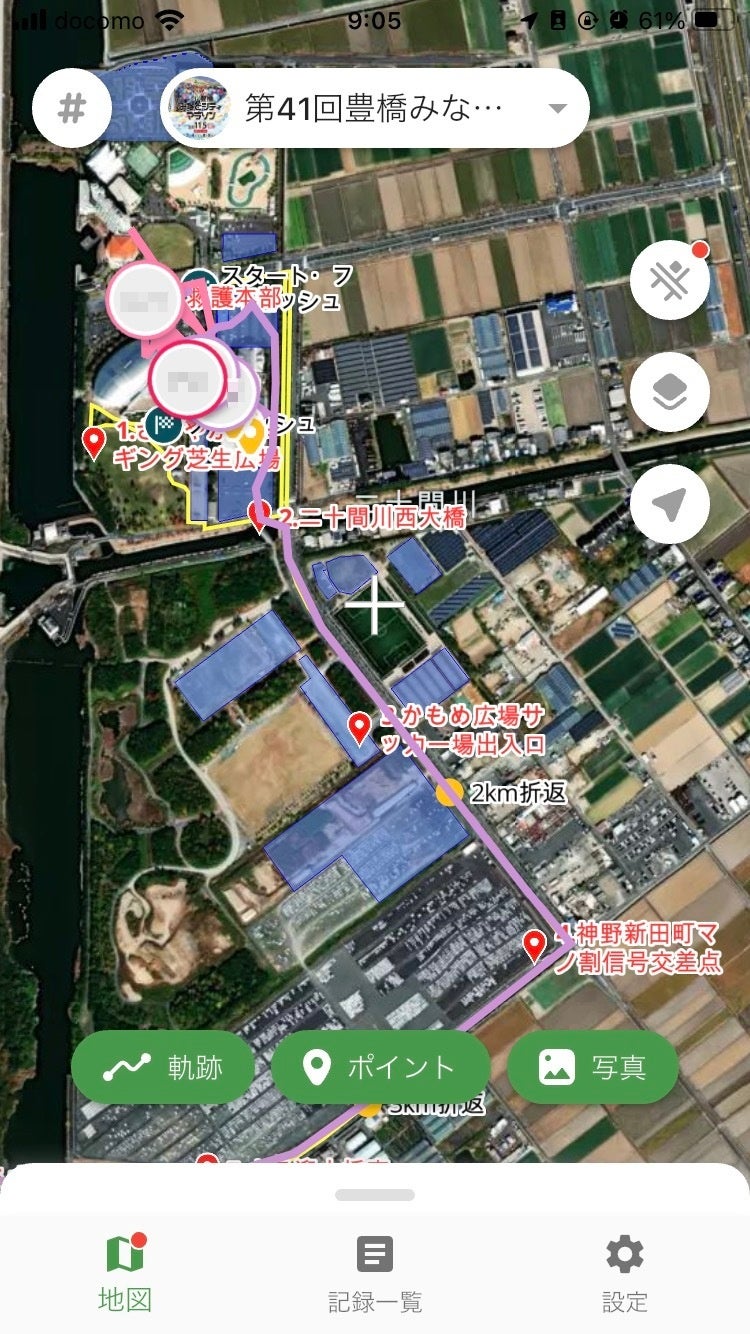
Task: Center map on current location
Action: [670, 505]
